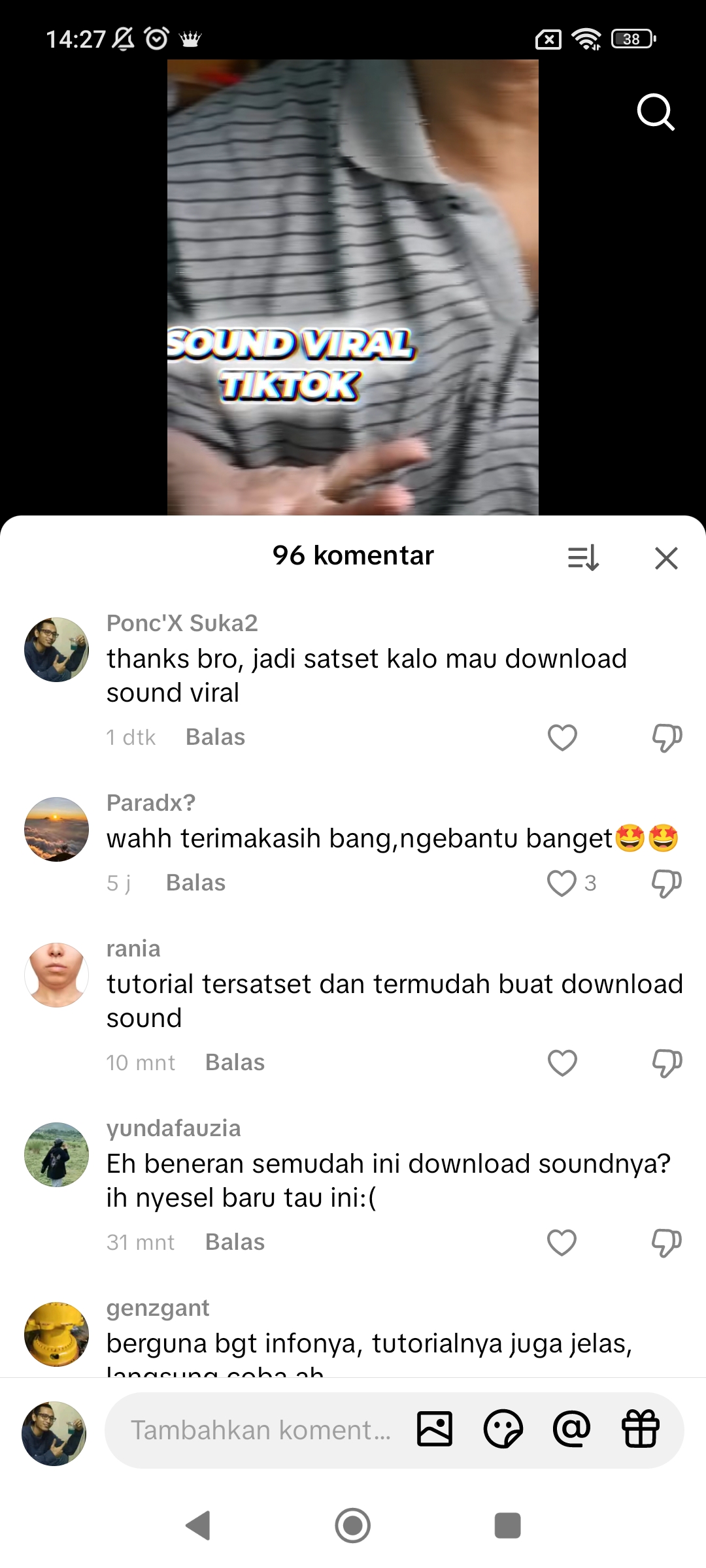Attach an image to the comment
This screenshot has width=706, height=1568.
click(435, 1429)
